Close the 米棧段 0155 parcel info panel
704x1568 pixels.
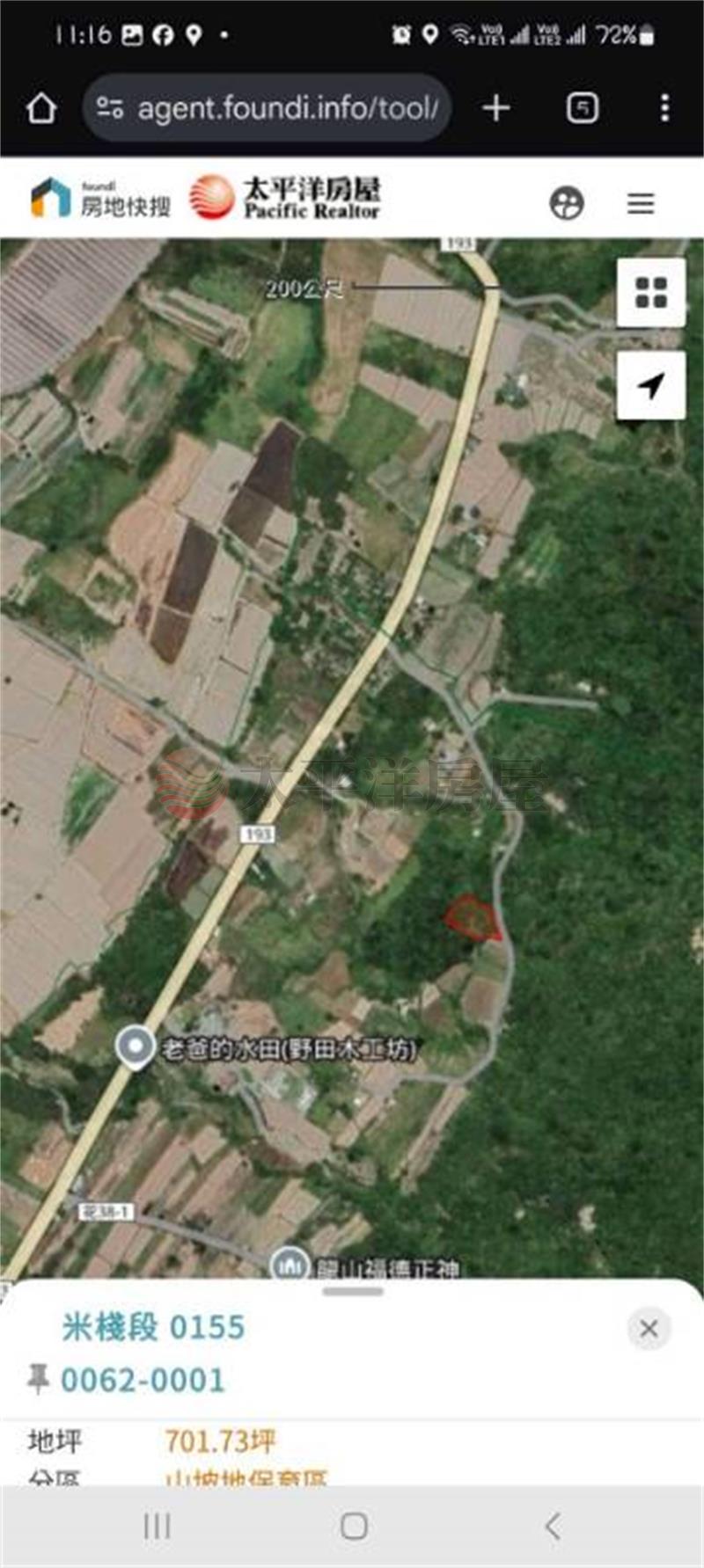pyautogui.click(x=649, y=1328)
